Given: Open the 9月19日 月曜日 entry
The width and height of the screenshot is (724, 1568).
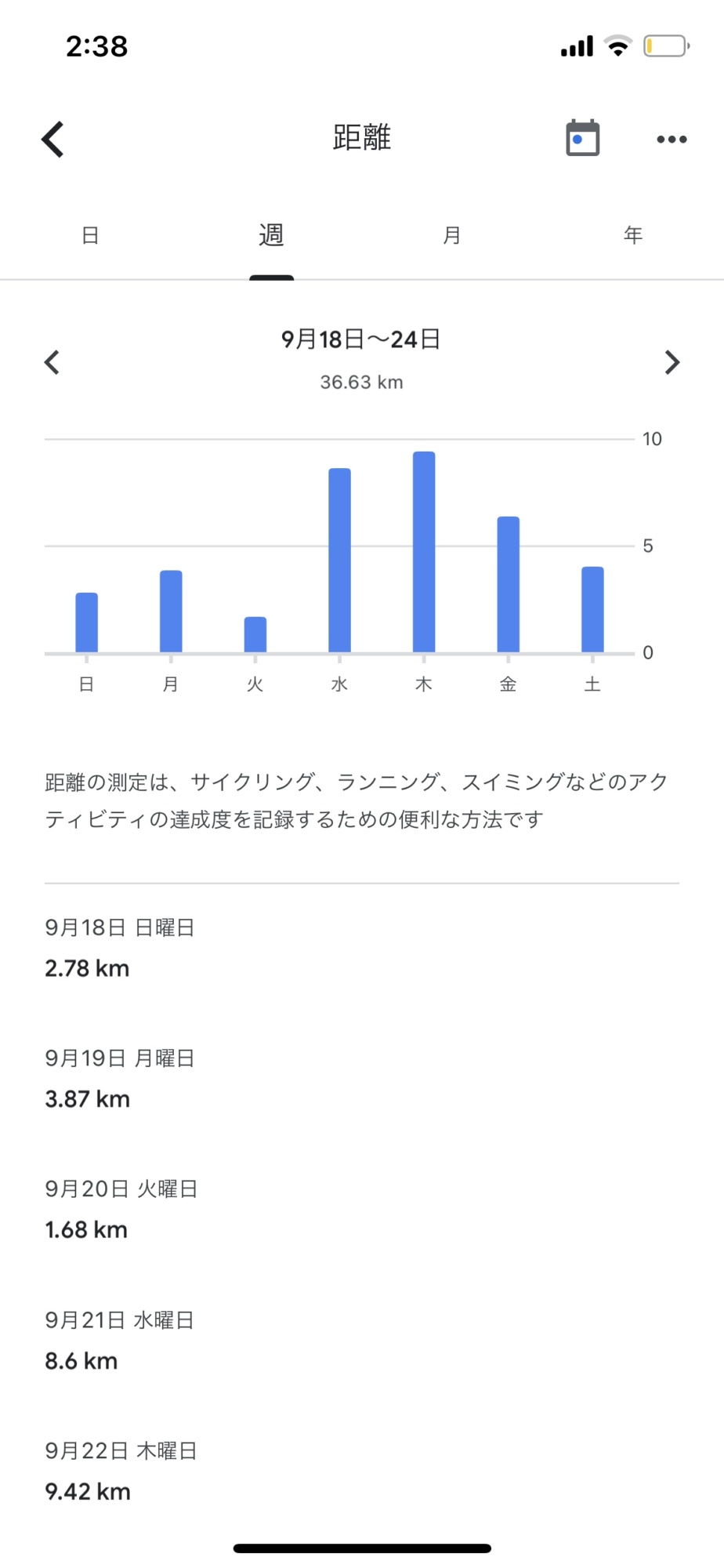Looking at the screenshot, I should coord(362,1080).
